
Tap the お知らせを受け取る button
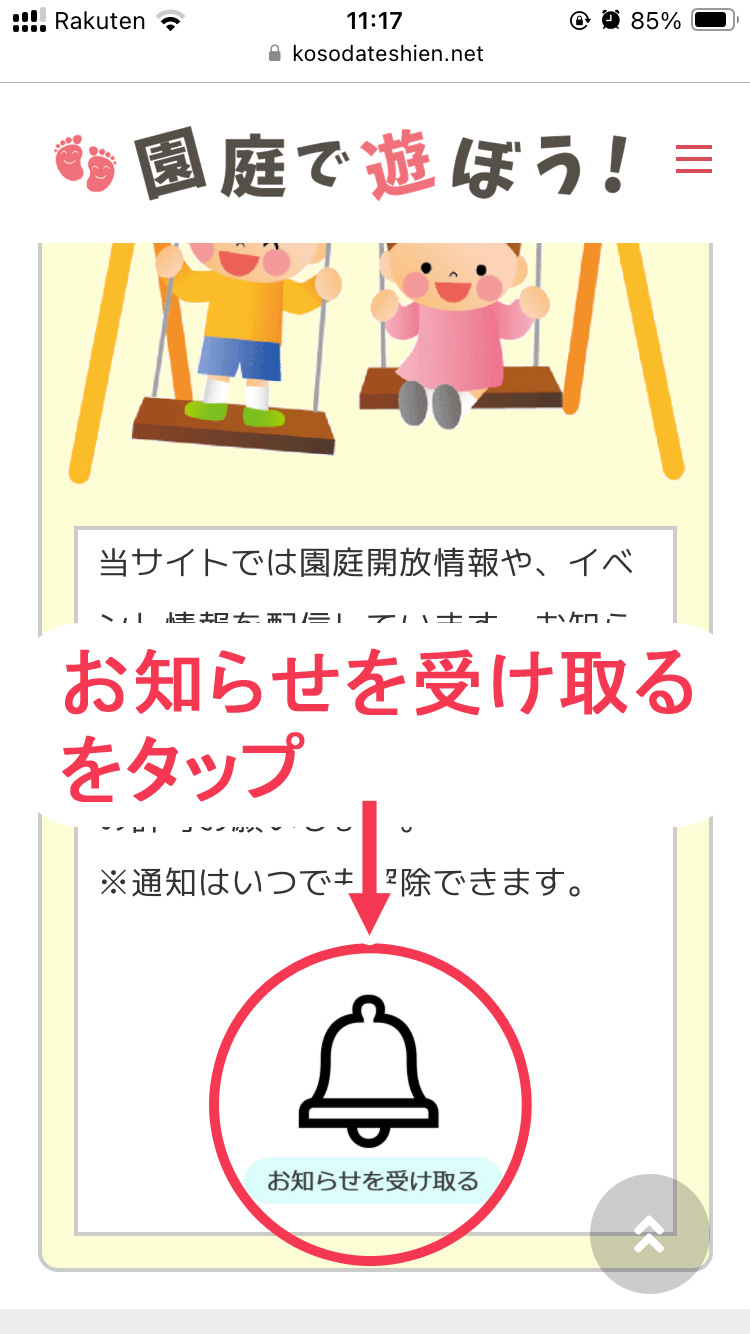[x=371, y=1181]
